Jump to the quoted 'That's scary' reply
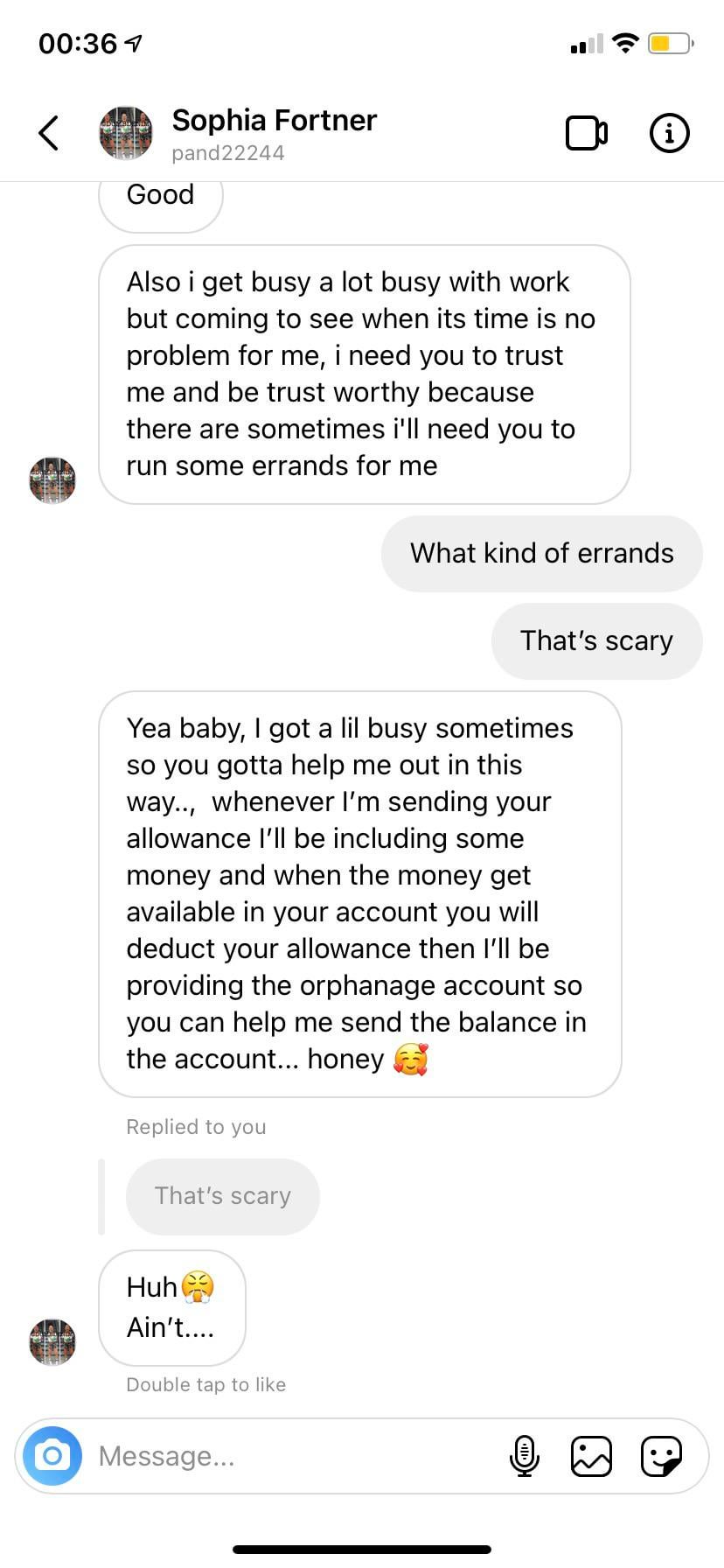 point(223,1196)
